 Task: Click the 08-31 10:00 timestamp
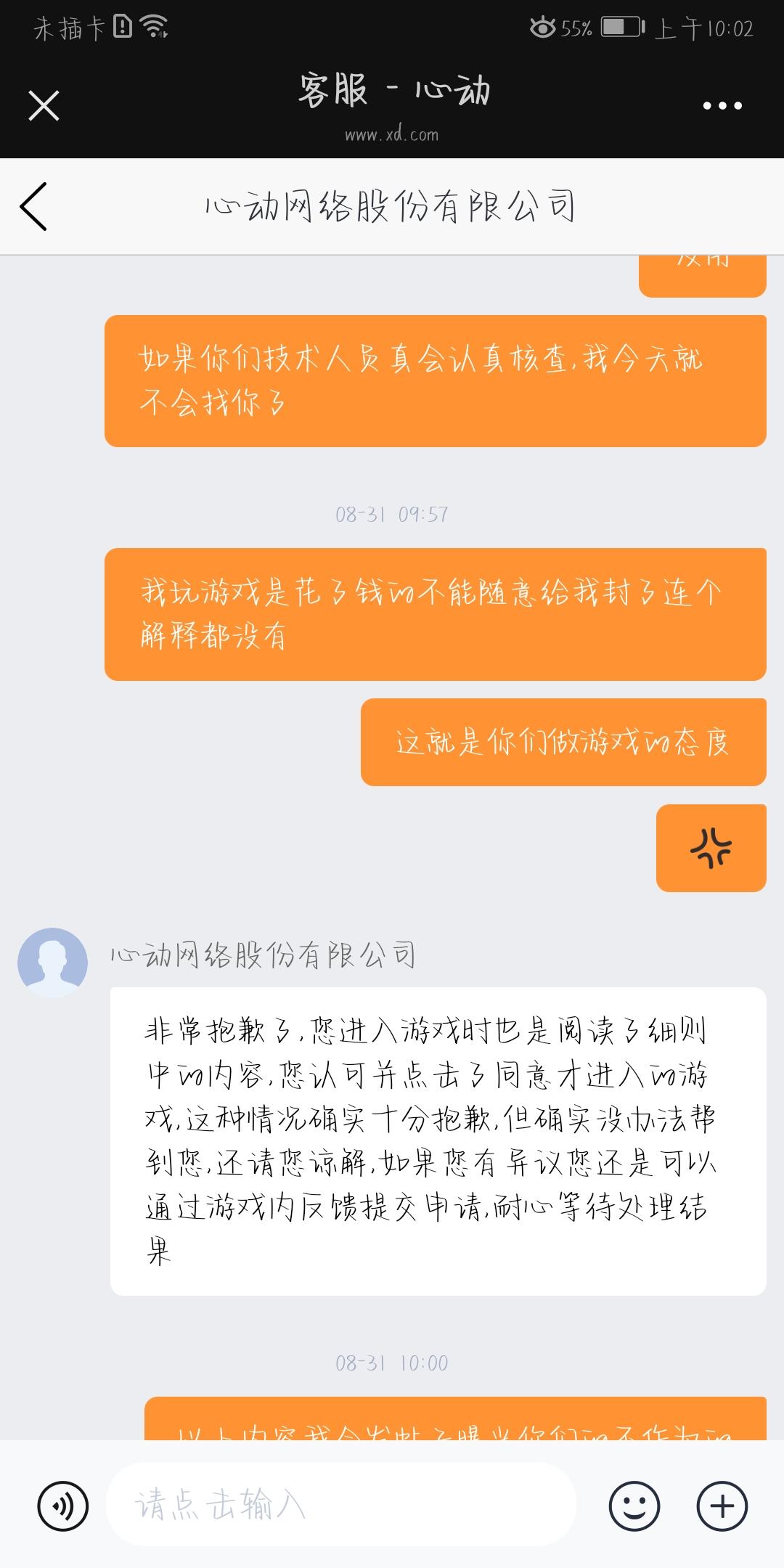(x=392, y=1363)
